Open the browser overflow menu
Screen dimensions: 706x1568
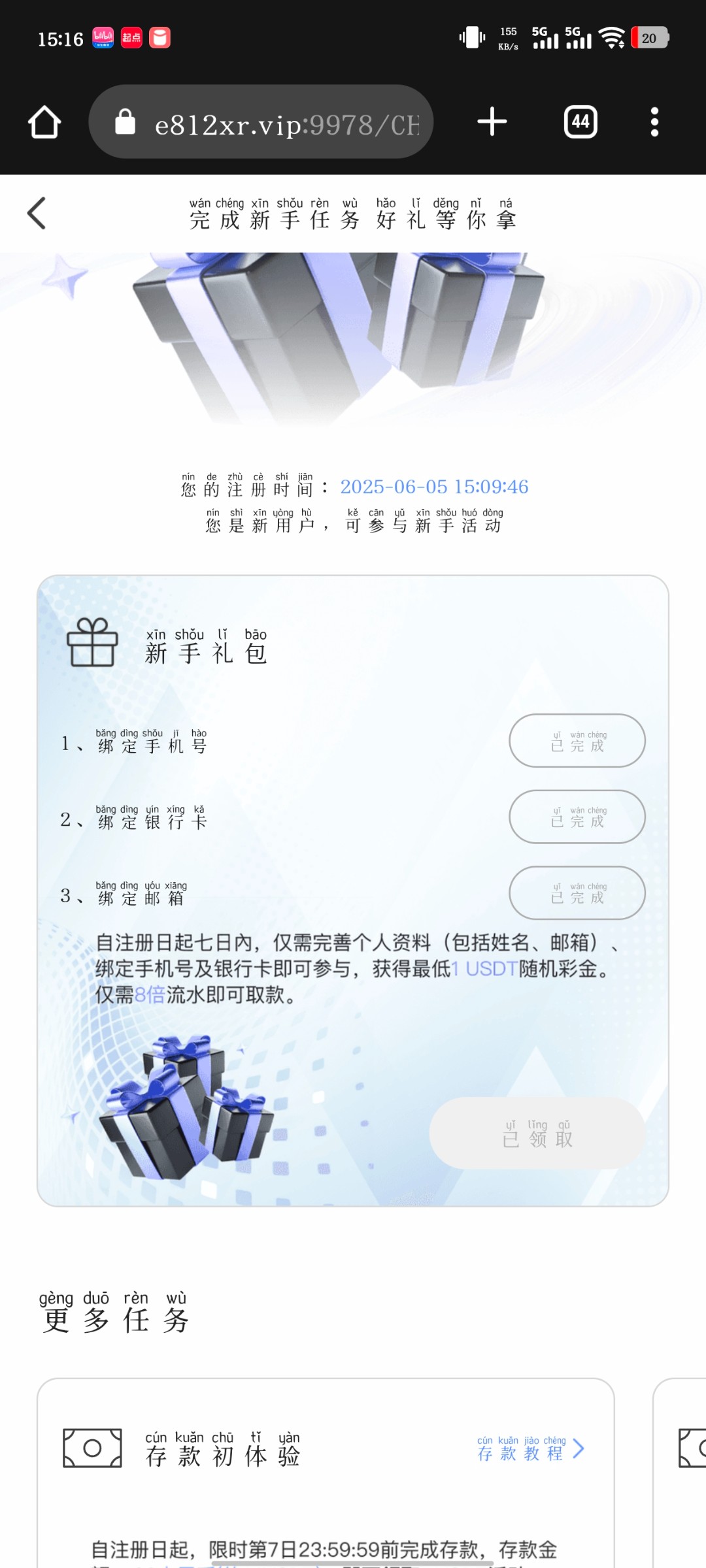click(654, 122)
